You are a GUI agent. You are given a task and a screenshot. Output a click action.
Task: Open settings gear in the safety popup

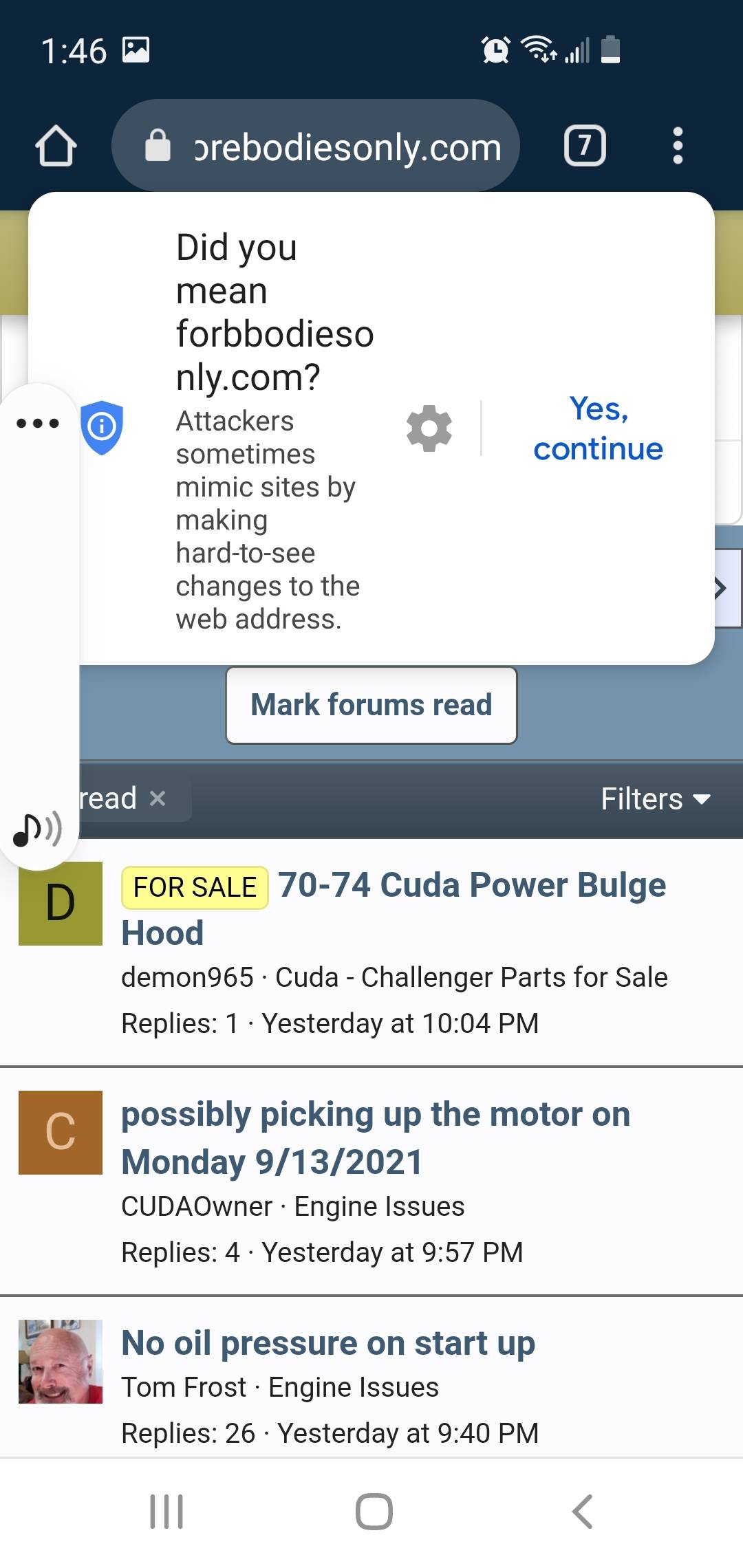[x=429, y=428]
